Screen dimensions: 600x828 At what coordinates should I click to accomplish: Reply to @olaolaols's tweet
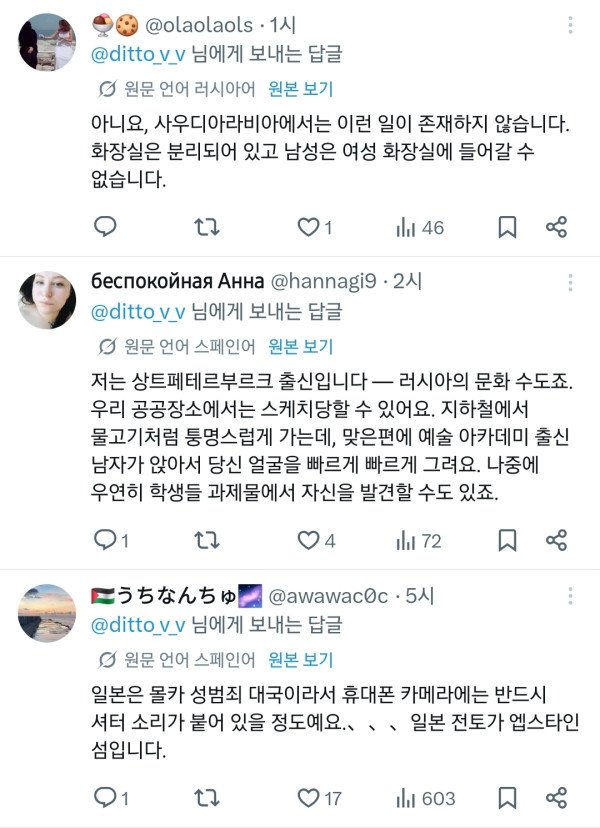click(105, 228)
